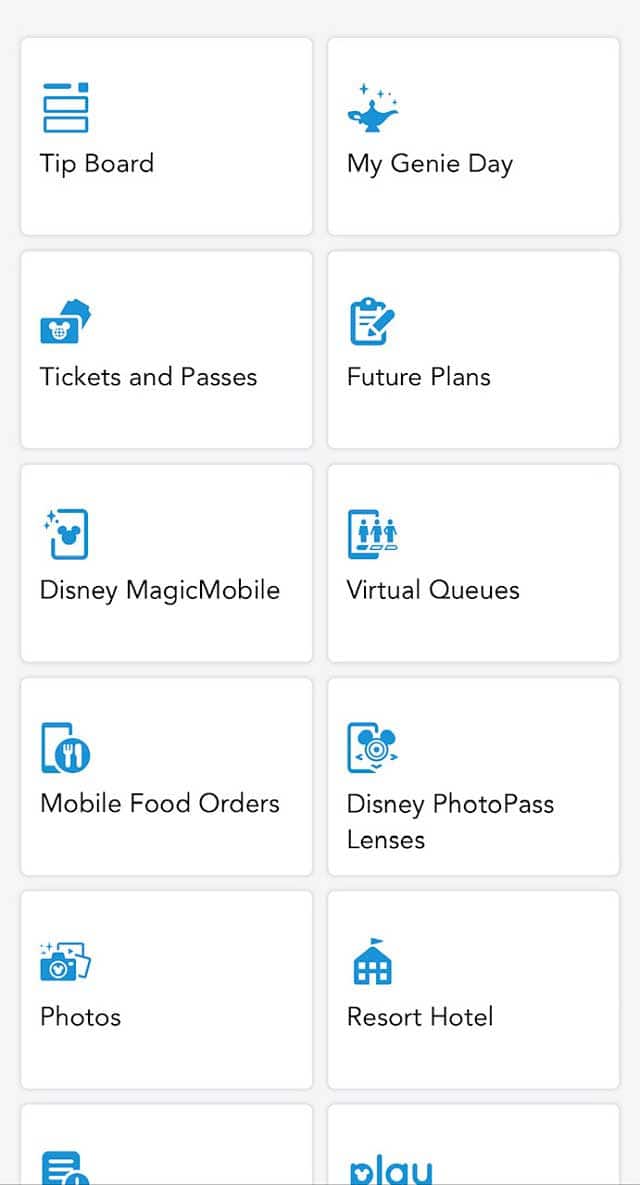Open Mobile Food Orders
The width and height of the screenshot is (640, 1185).
click(166, 777)
